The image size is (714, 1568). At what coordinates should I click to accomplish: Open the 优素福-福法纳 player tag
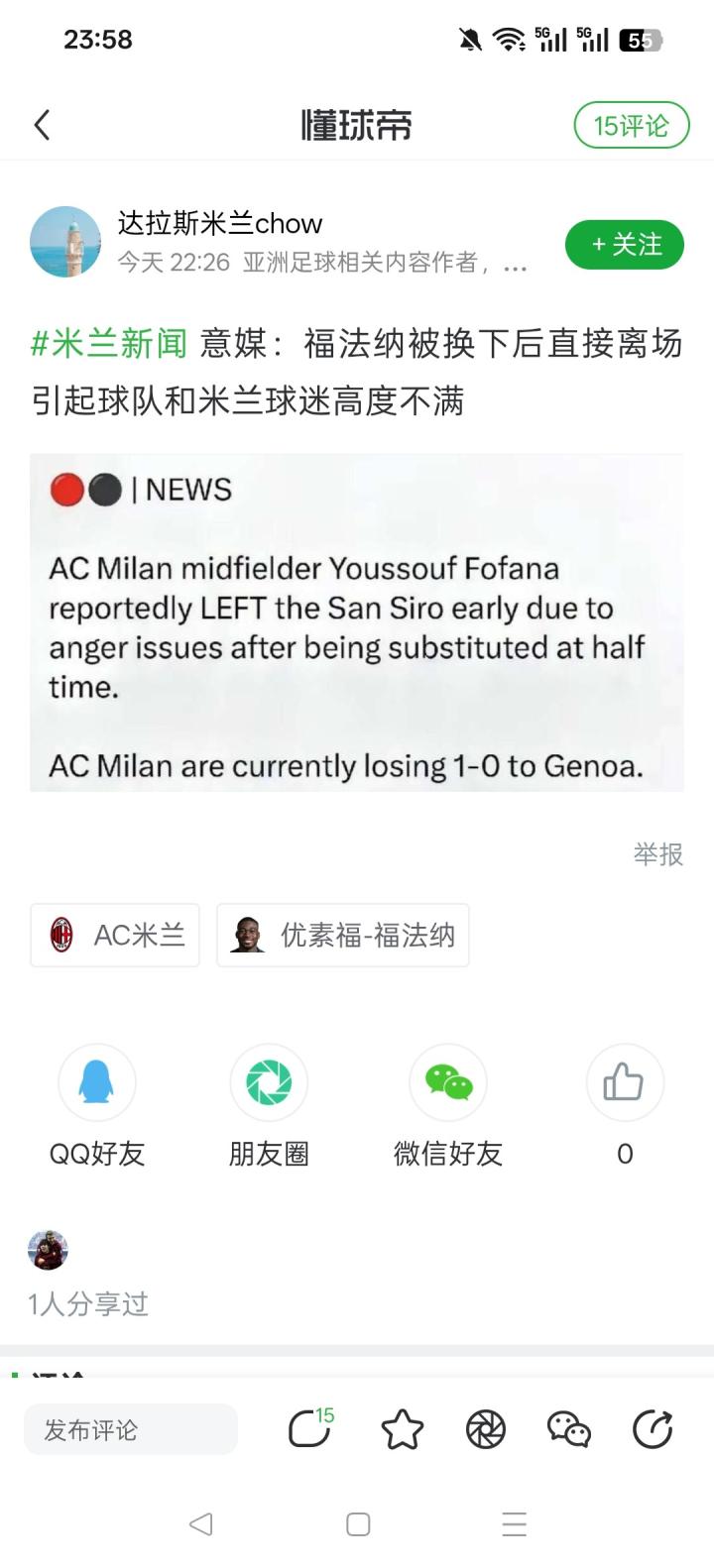(x=343, y=935)
